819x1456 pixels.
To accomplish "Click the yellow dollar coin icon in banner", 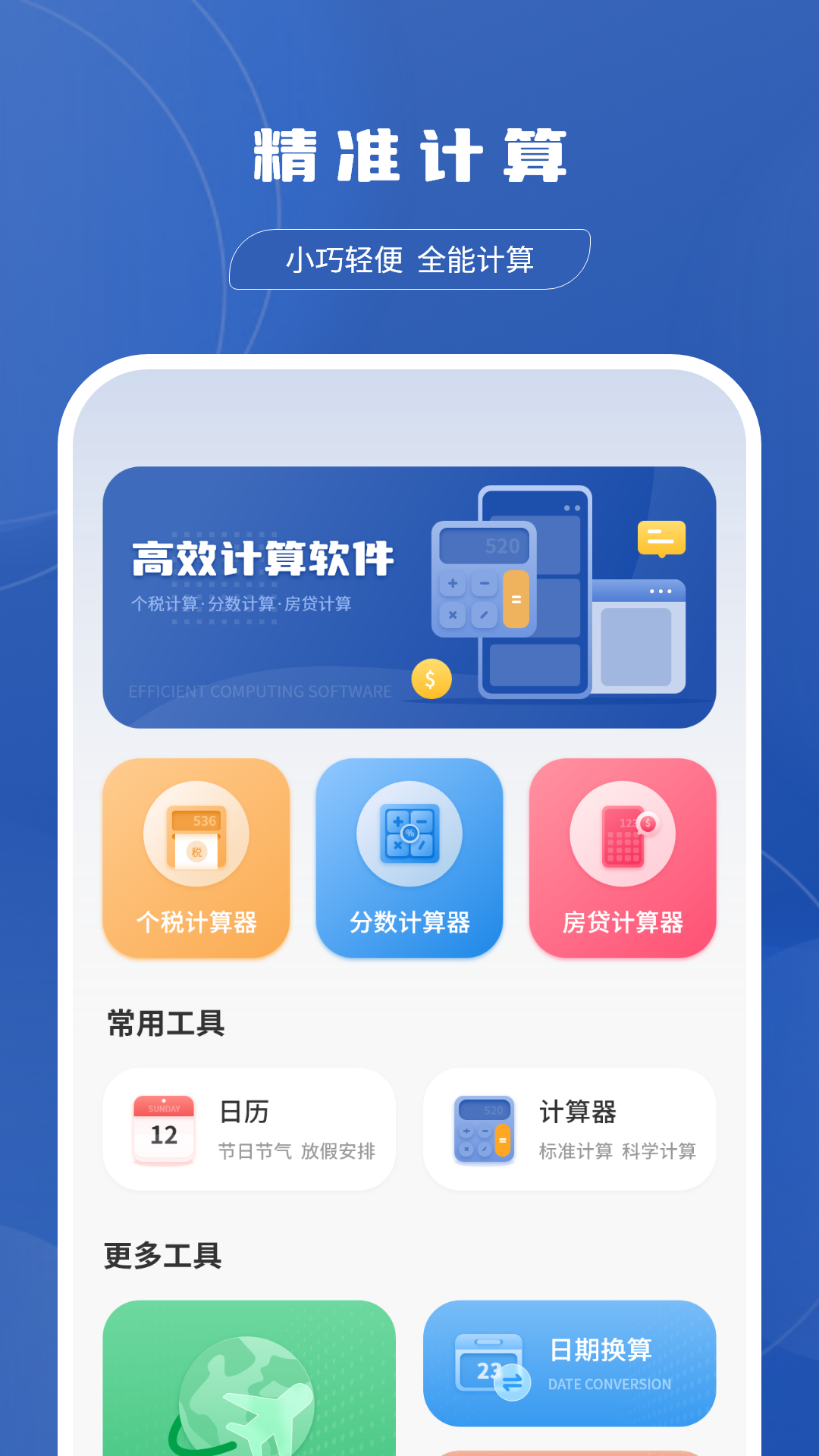I will (429, 680).
